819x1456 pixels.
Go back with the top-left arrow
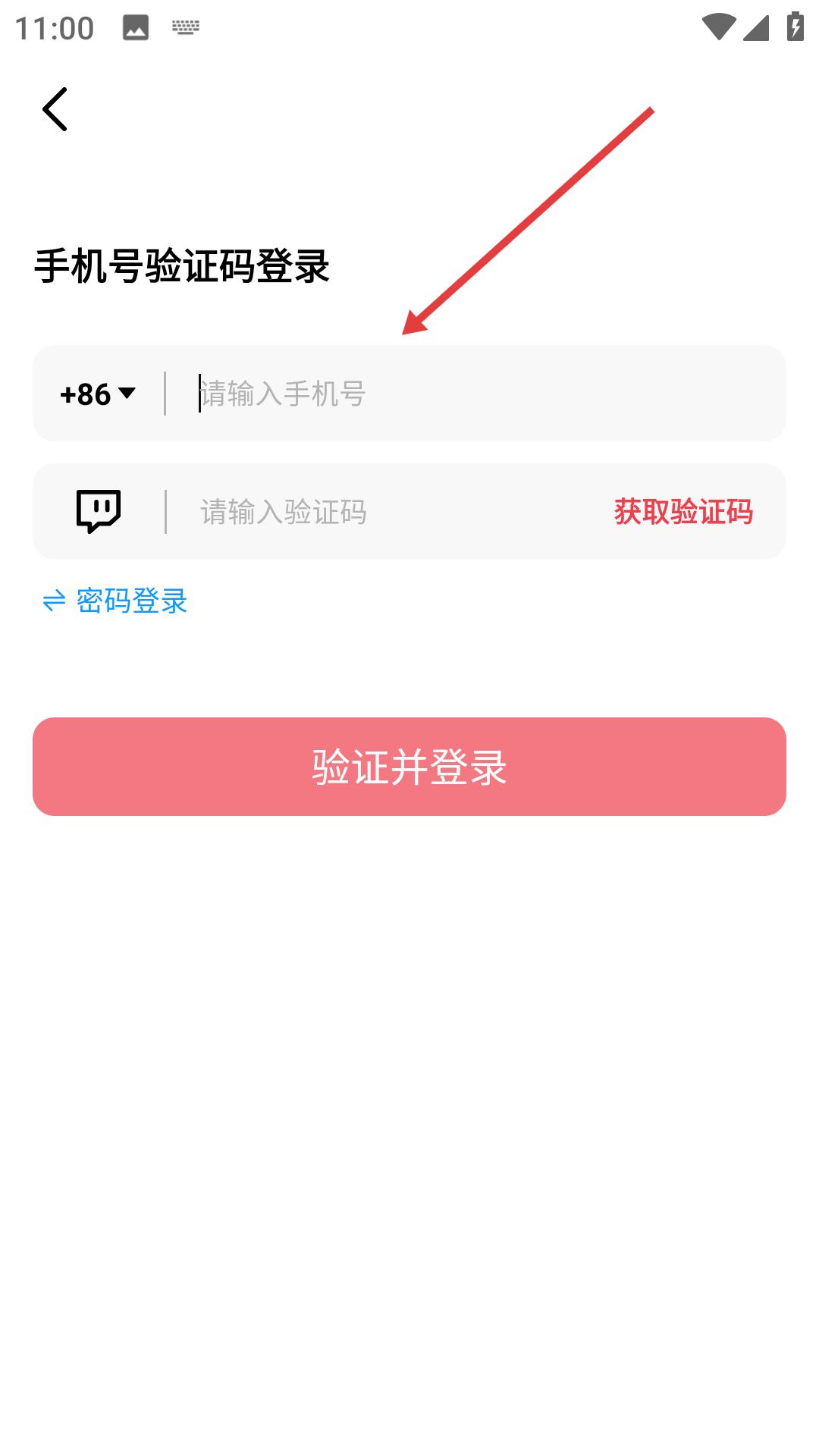(55, 109)
